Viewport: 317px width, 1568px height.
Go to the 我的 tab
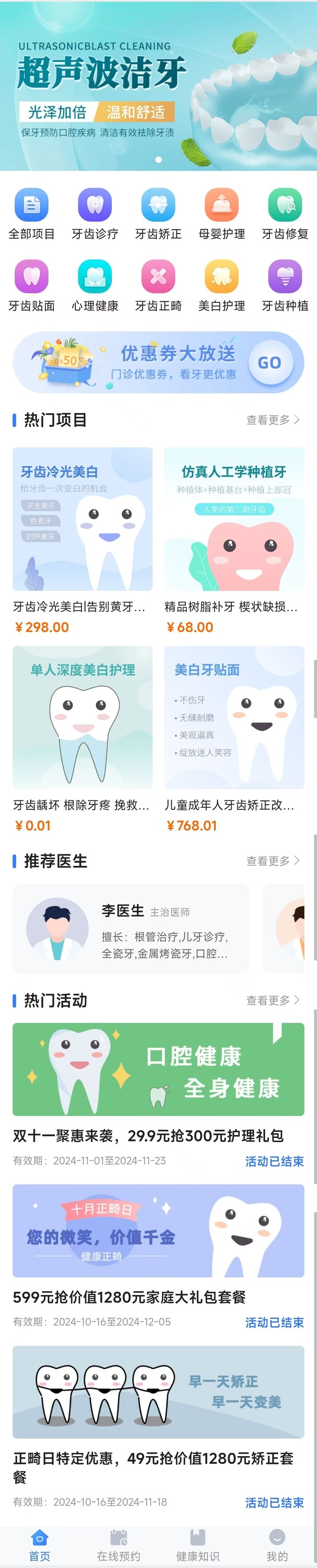(277, 1545)
